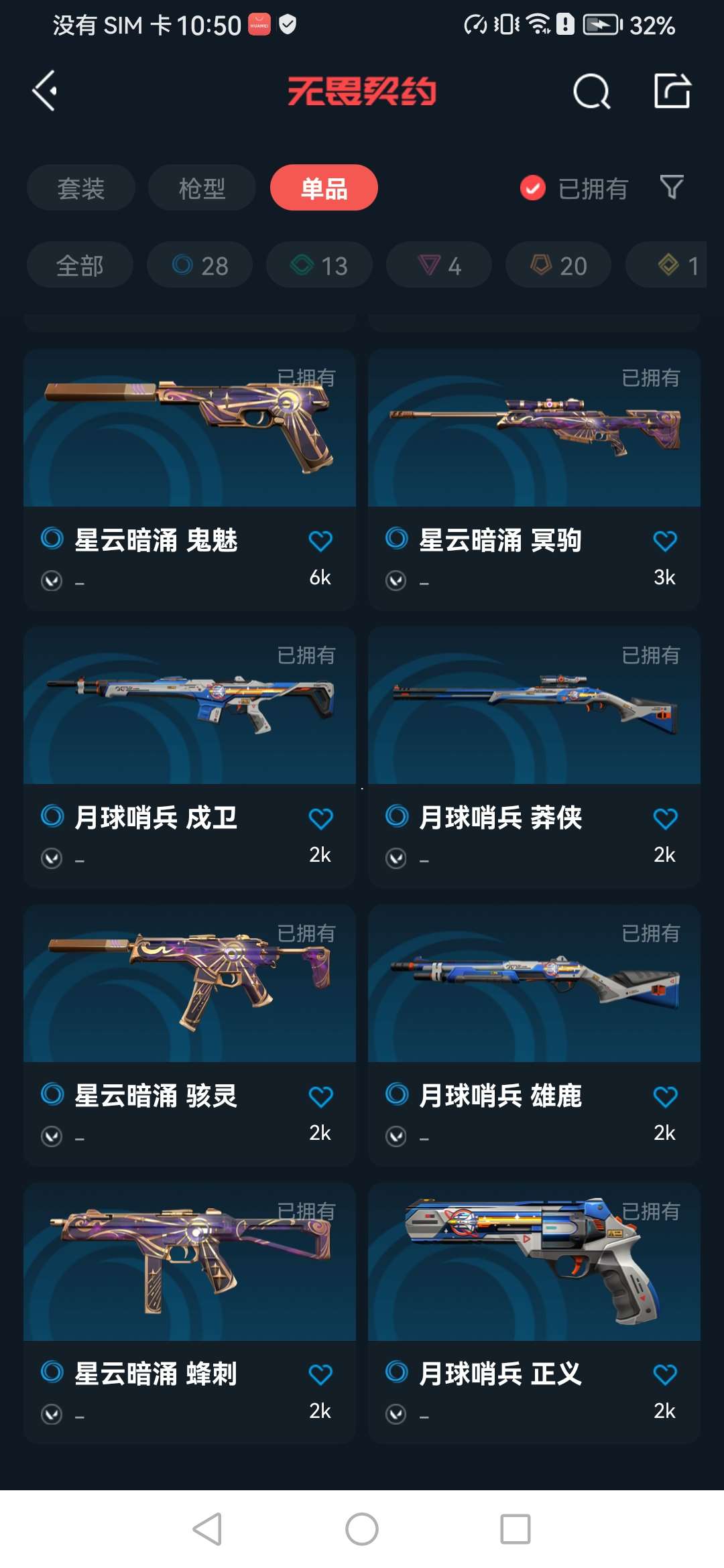Screen dimensions: 724x1568
Task: Uncheck the 已拥有 filter checkbox
Action: (x=533, y=188)
